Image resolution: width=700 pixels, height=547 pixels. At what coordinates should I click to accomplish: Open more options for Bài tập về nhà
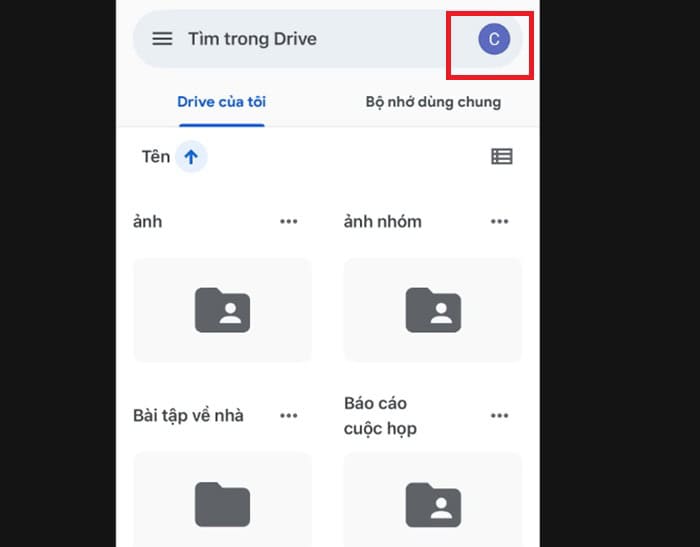289,415
